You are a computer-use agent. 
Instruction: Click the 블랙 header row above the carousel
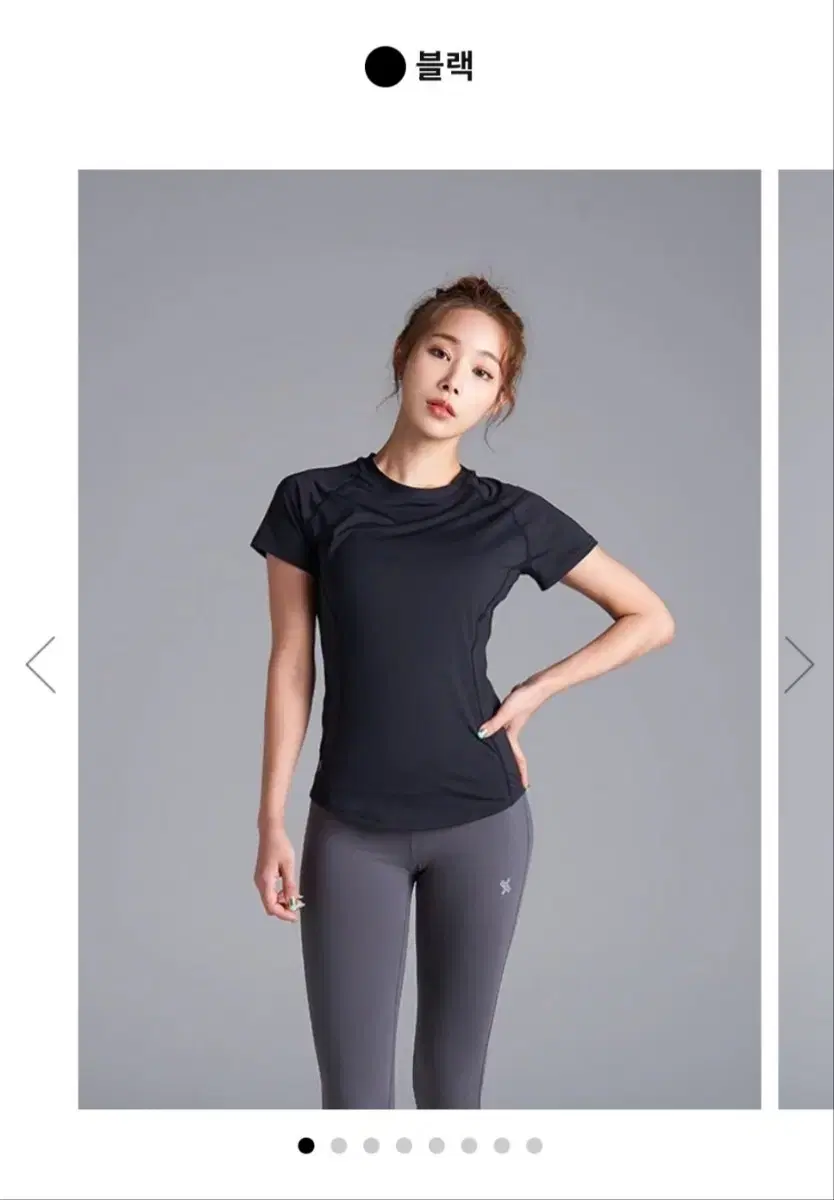click(417, 64)
